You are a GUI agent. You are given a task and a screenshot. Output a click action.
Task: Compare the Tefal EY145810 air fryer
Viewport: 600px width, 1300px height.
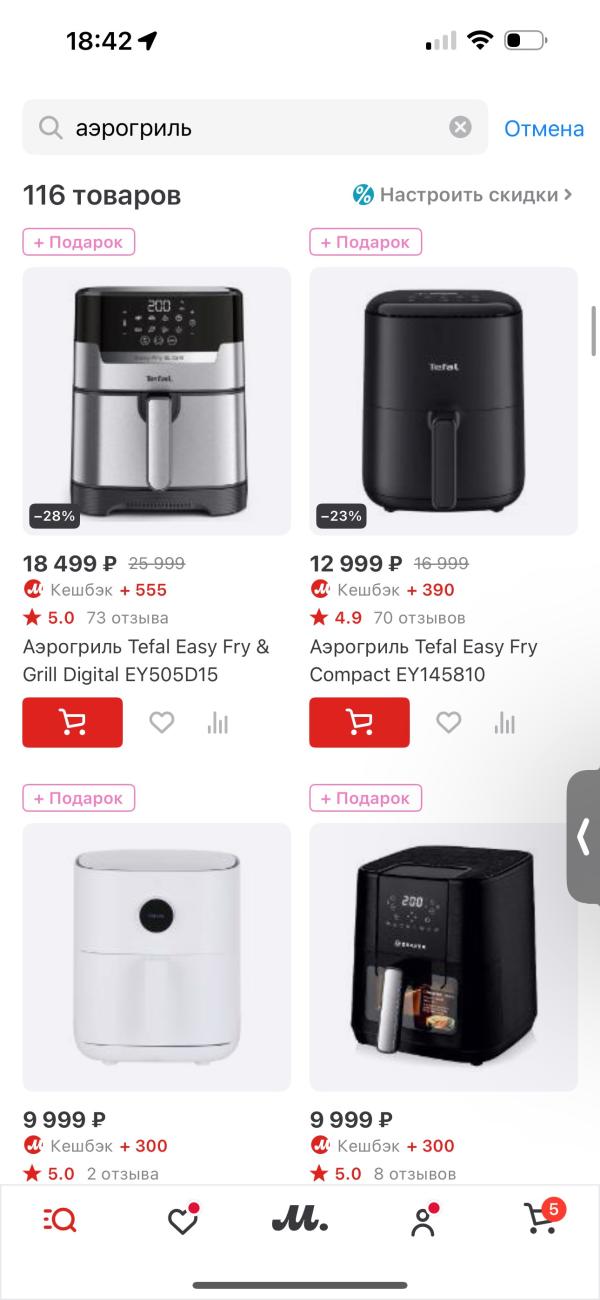[x=505, y=722]
